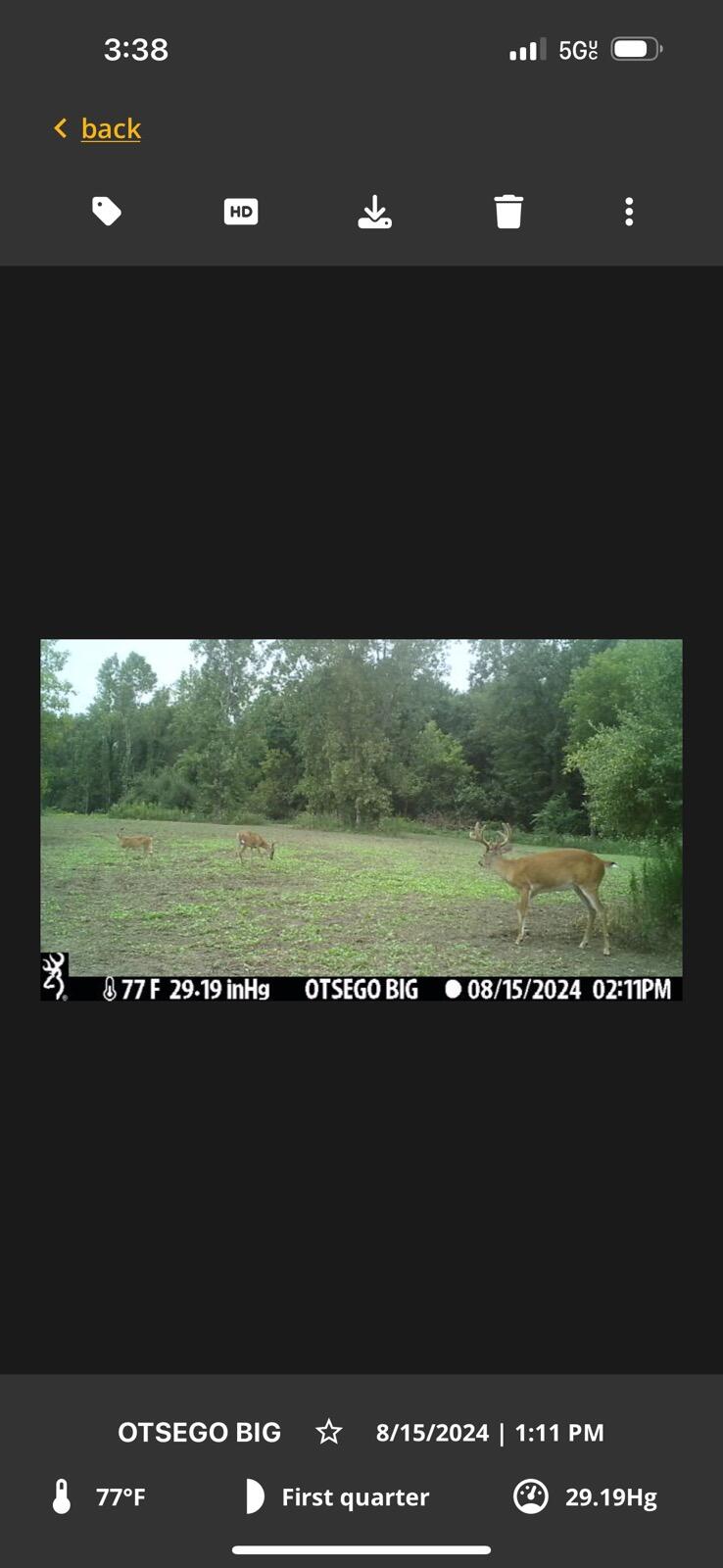The width and height of the screenshot is (723, 1568).
Task: Delete this photo with trash icon
Action: click(508, 212)
